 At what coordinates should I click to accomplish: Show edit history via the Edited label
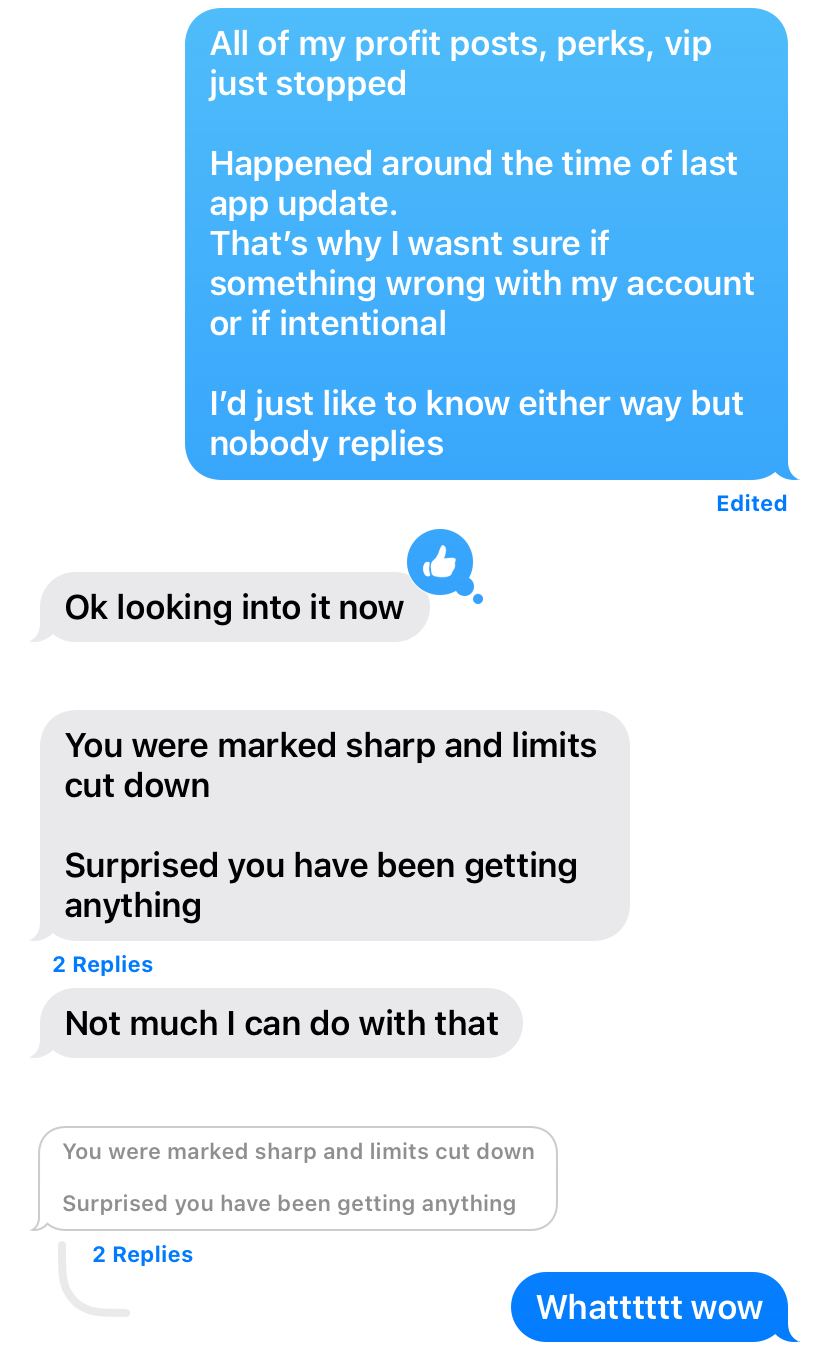[x=751, y=504]
